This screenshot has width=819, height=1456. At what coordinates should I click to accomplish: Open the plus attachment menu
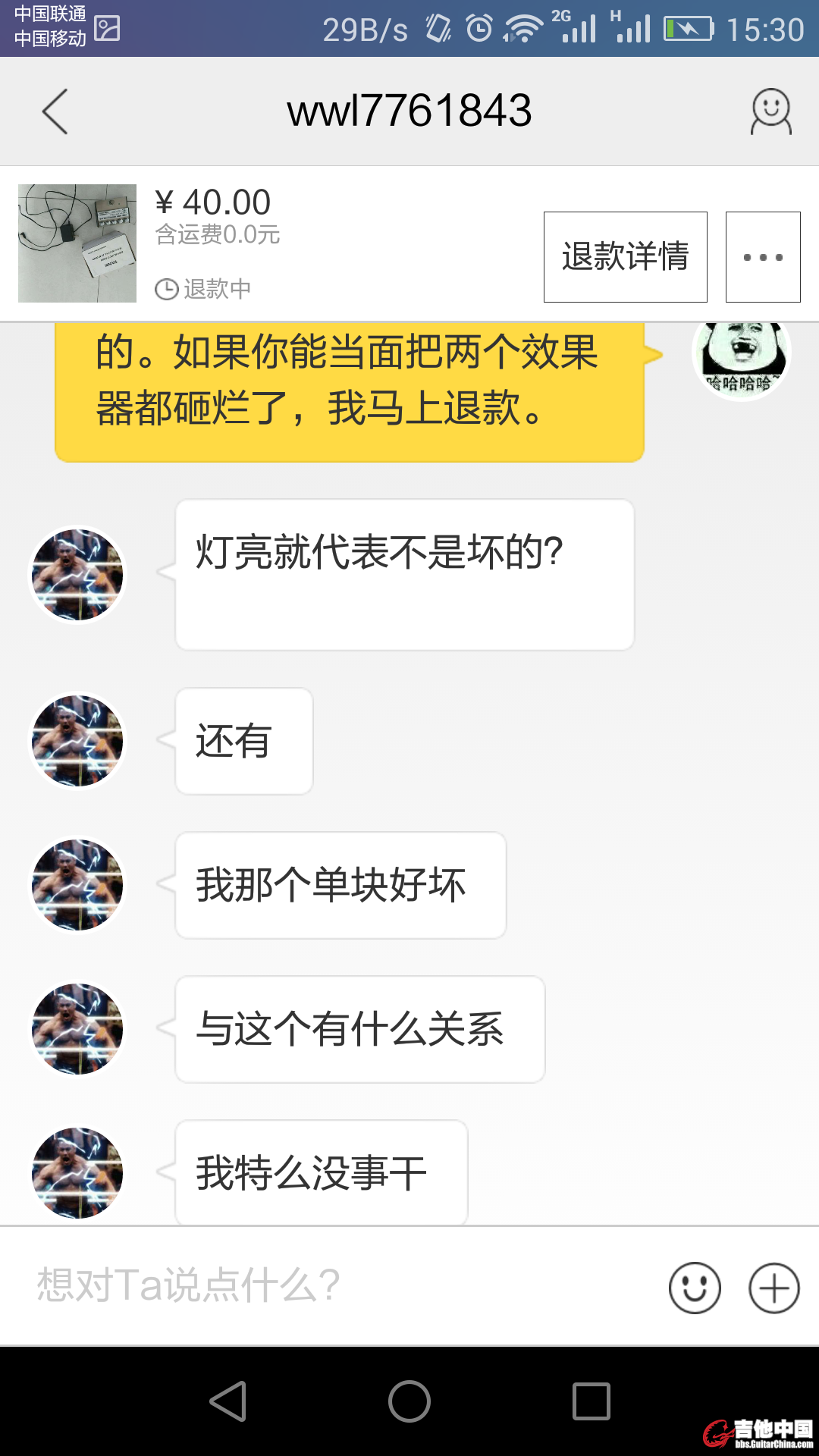tap(773, 1288)
